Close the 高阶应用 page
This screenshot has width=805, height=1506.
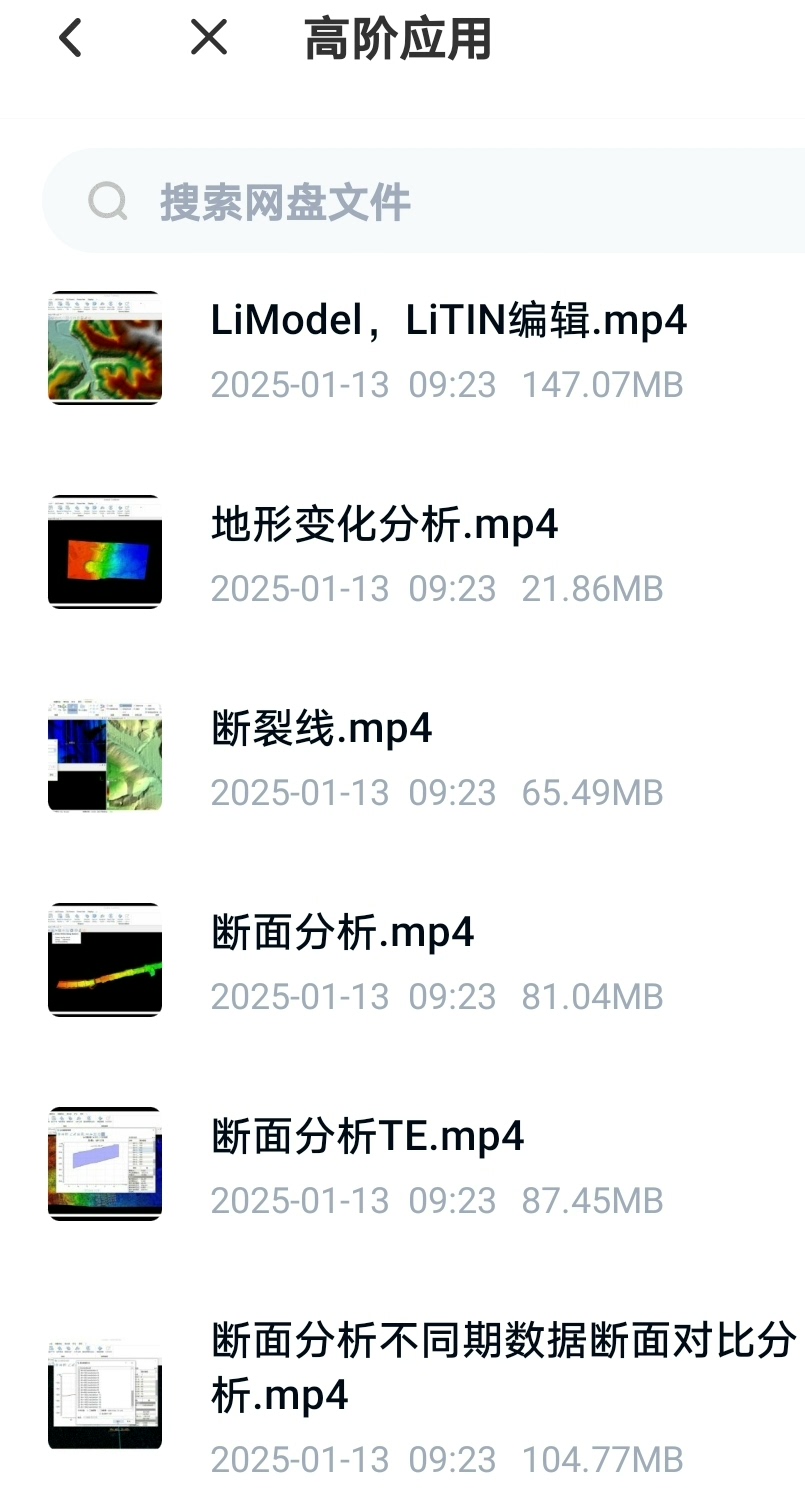coord(209,39)
